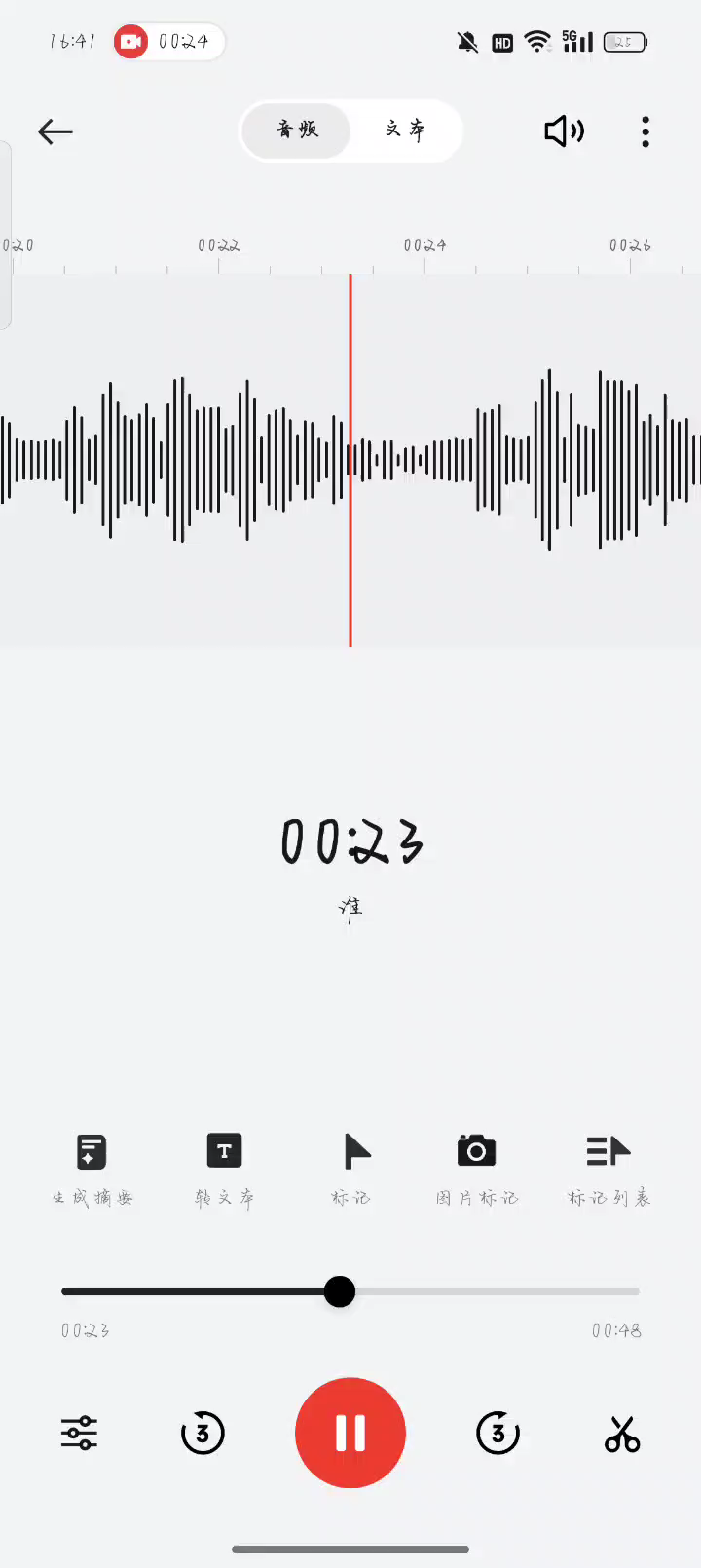Go back with the arrow icon
The height and width of the screenshot is (1568, 701).
pos(55,131)
